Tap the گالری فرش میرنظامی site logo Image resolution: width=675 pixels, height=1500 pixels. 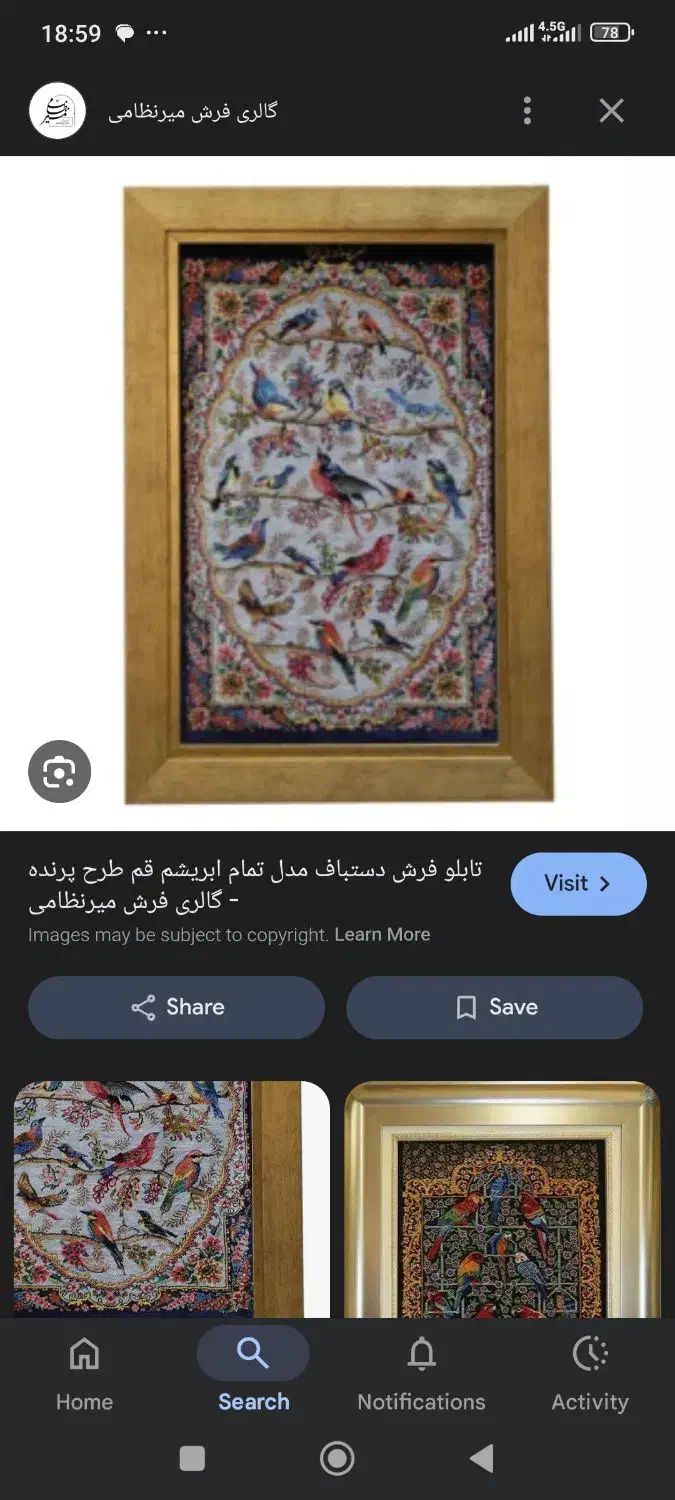pos(58,111)
